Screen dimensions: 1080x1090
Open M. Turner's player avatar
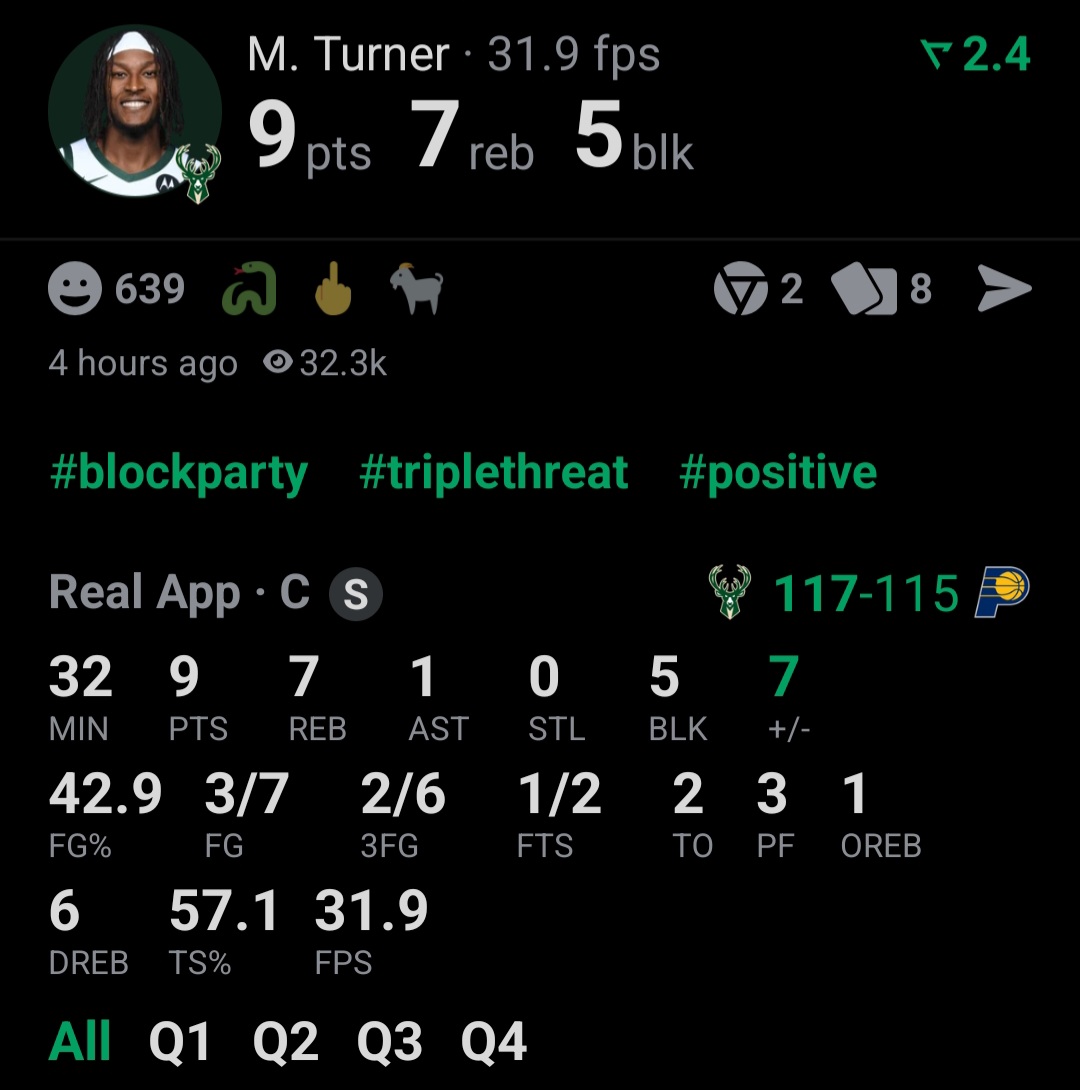pos(135,112)
